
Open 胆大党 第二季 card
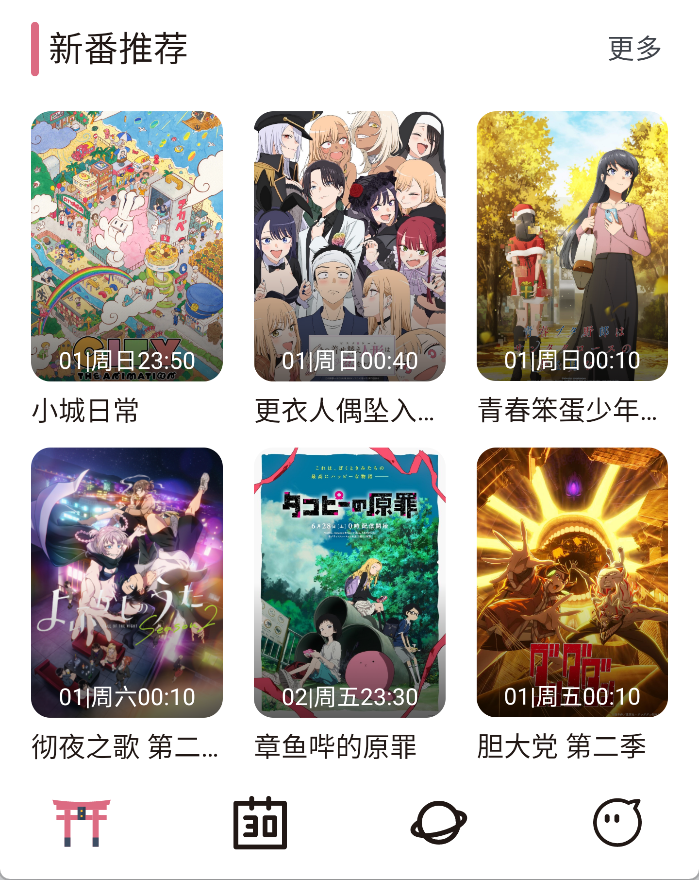coord(572,582)
